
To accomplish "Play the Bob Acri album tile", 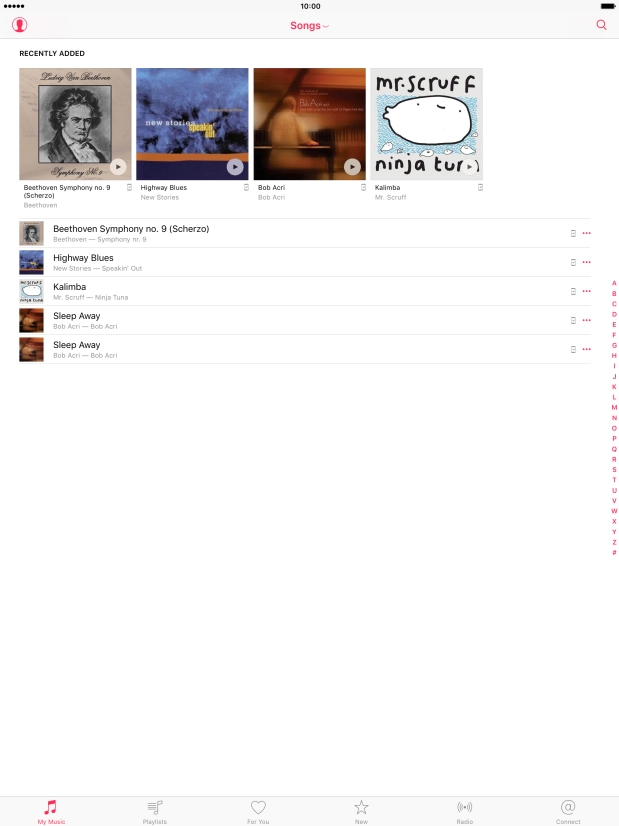I will click(x=352, y=167).
